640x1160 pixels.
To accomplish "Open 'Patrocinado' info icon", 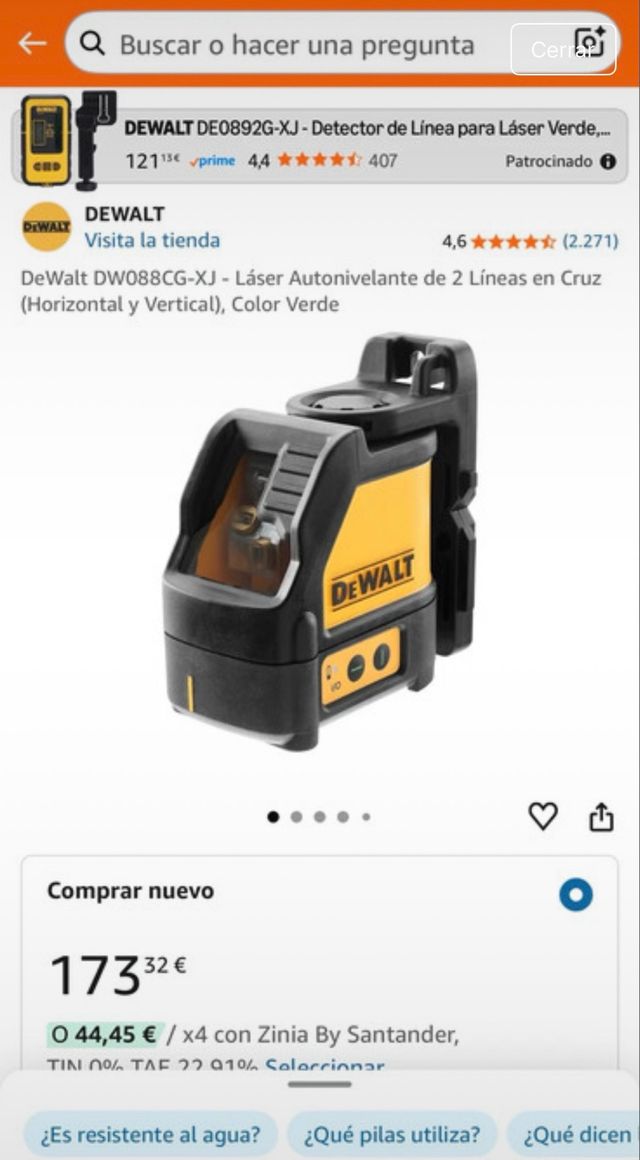I will (x=608, y=161).
